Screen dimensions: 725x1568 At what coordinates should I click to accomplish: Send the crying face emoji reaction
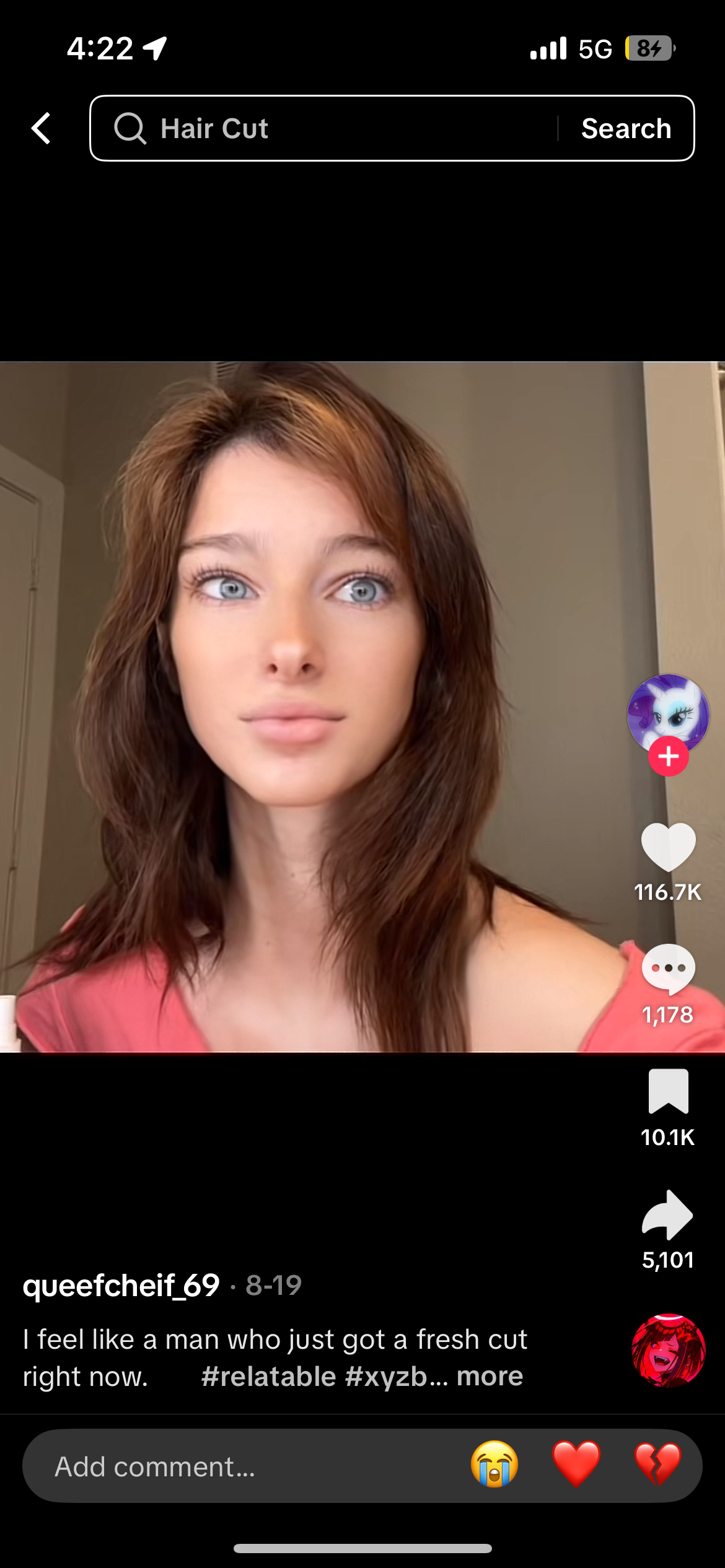(494, 1465)
